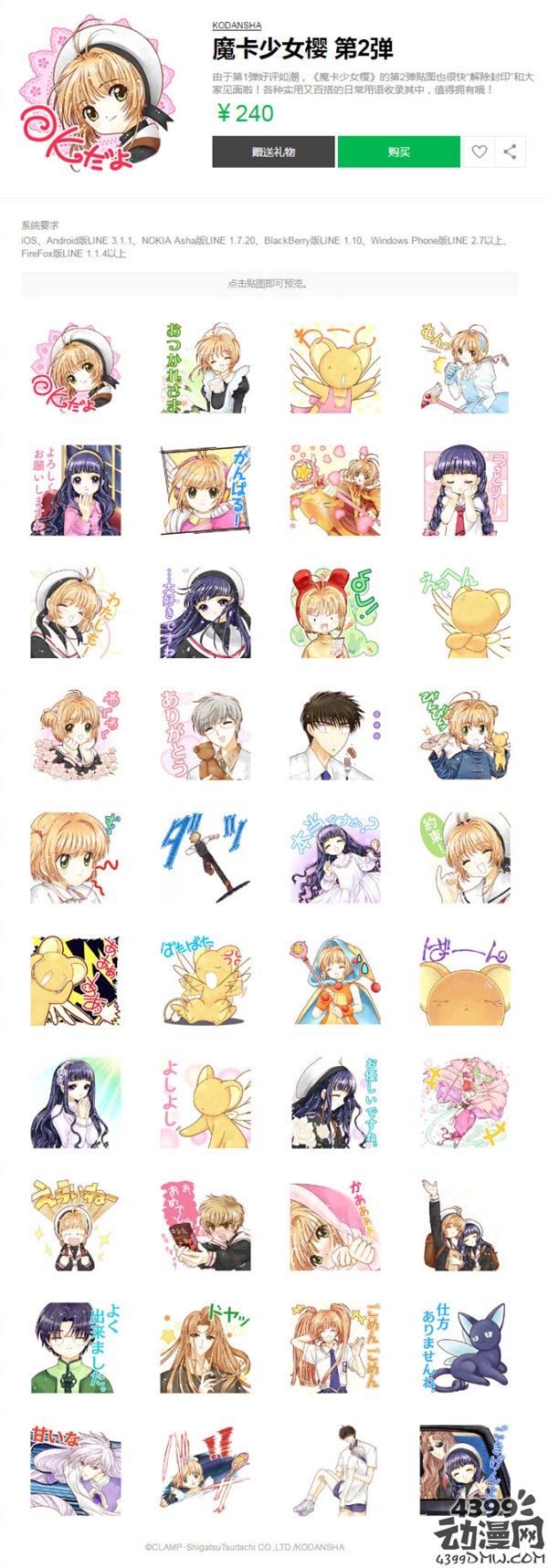Viewport: 548px width, 1568px height.
Task: Select the ばーーん Kero sticker
Action: (x=465, y=980)
